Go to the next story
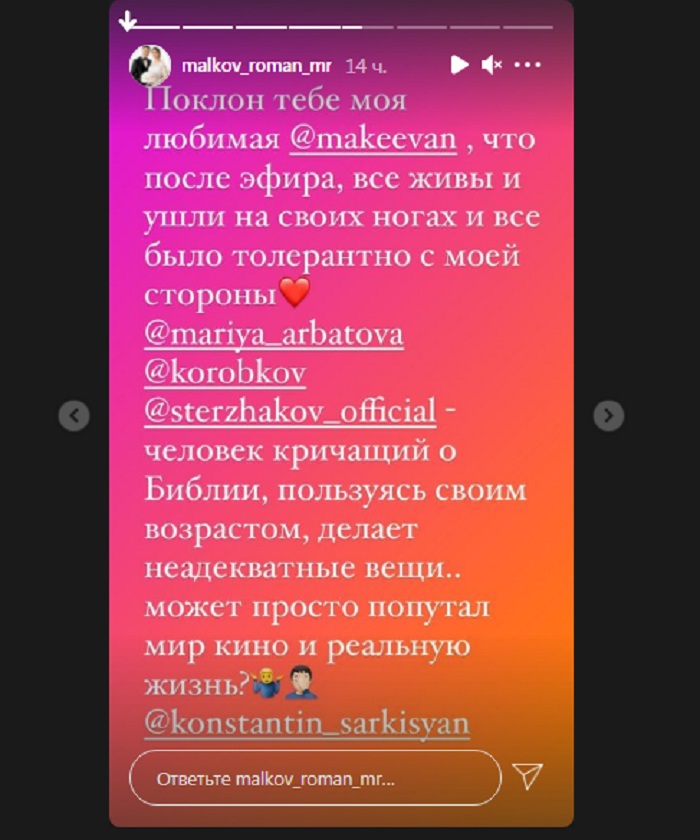The width and height of the screenshot is (700, 840). coord(608,415)
